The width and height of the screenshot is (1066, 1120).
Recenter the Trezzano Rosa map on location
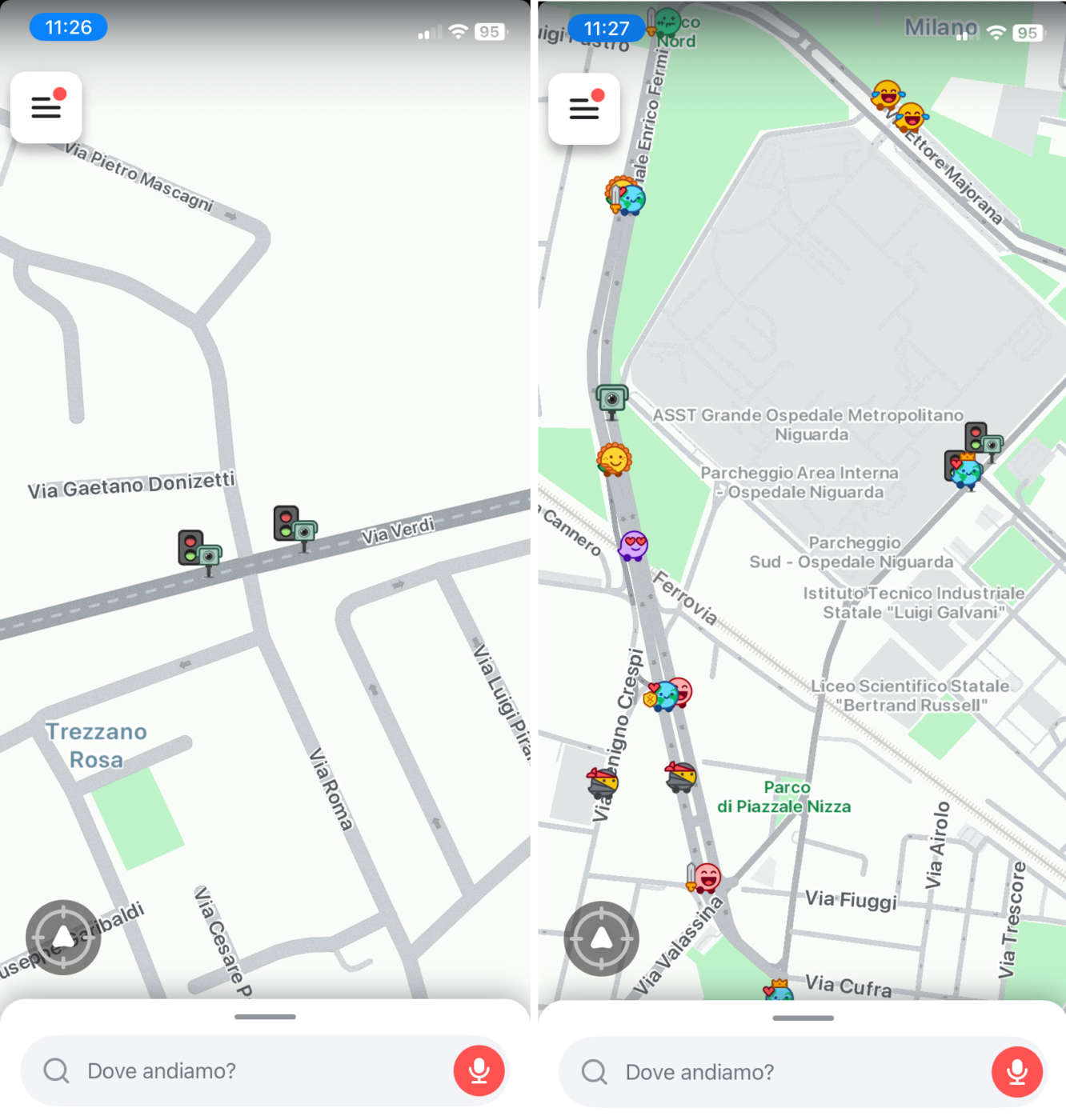coord(63,937)
